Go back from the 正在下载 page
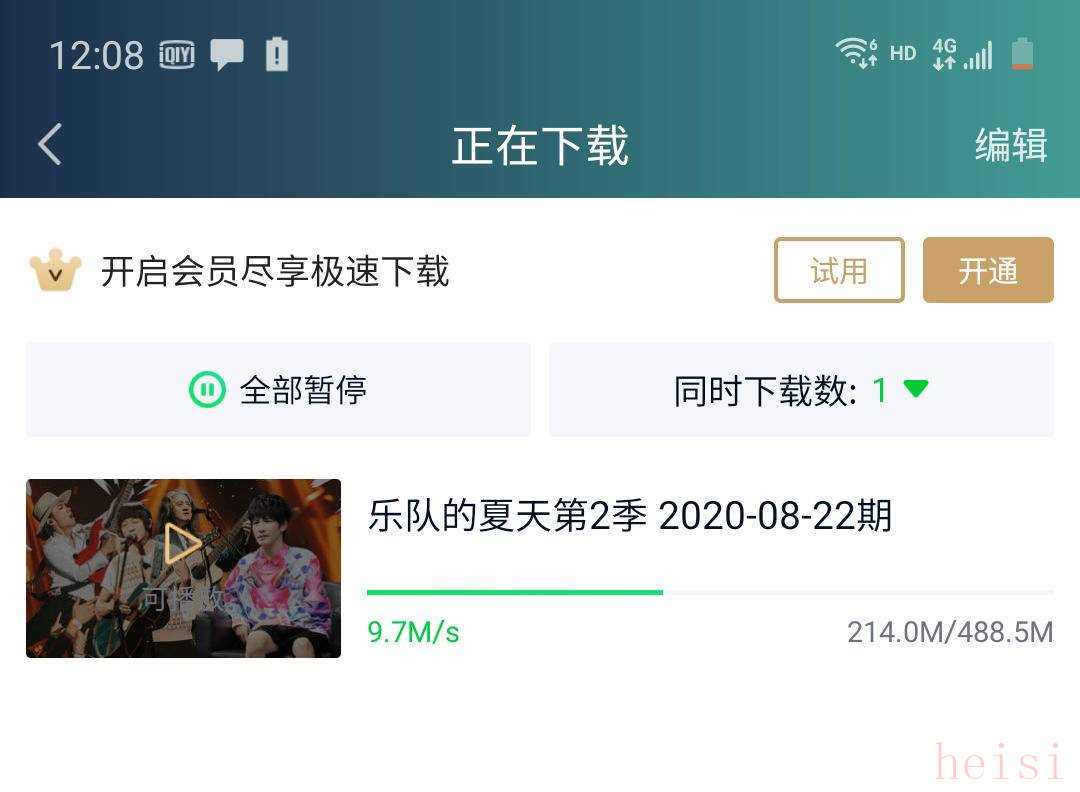Image resolution: width=1080 pixels, height=792 pixels. pos(50,145)
